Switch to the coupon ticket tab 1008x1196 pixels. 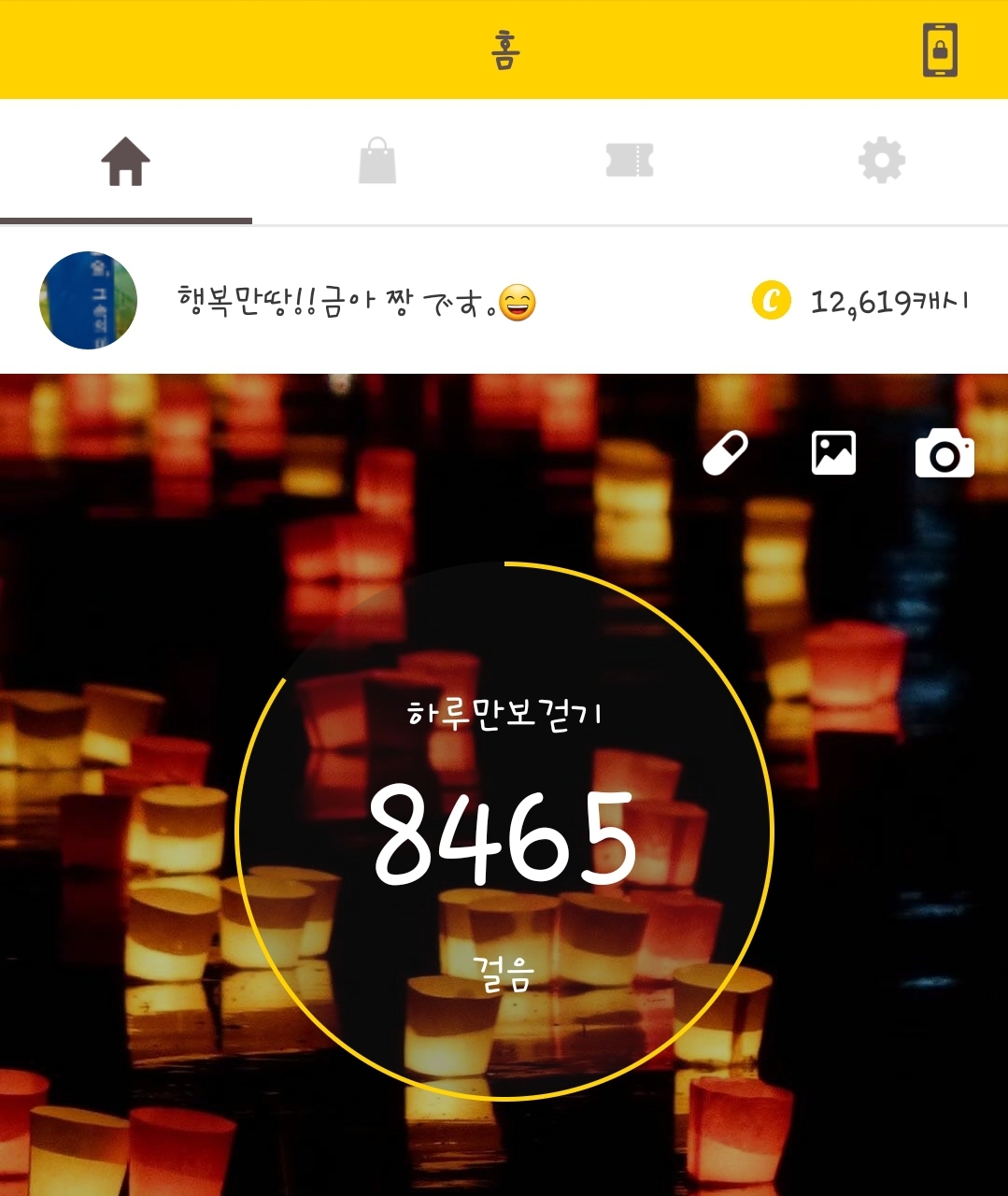click(x=630, y=161)
